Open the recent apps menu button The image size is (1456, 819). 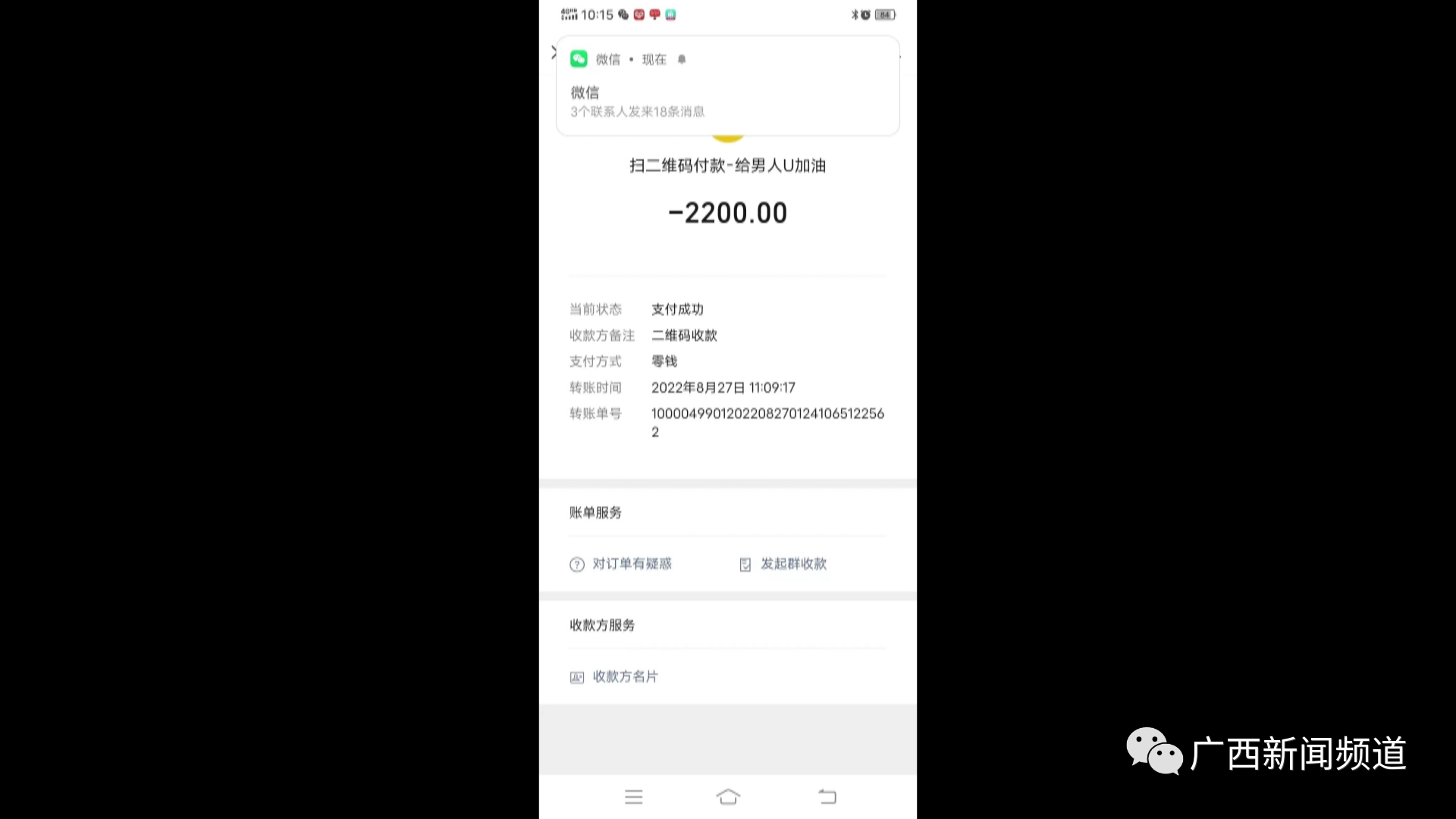point(634,796)
